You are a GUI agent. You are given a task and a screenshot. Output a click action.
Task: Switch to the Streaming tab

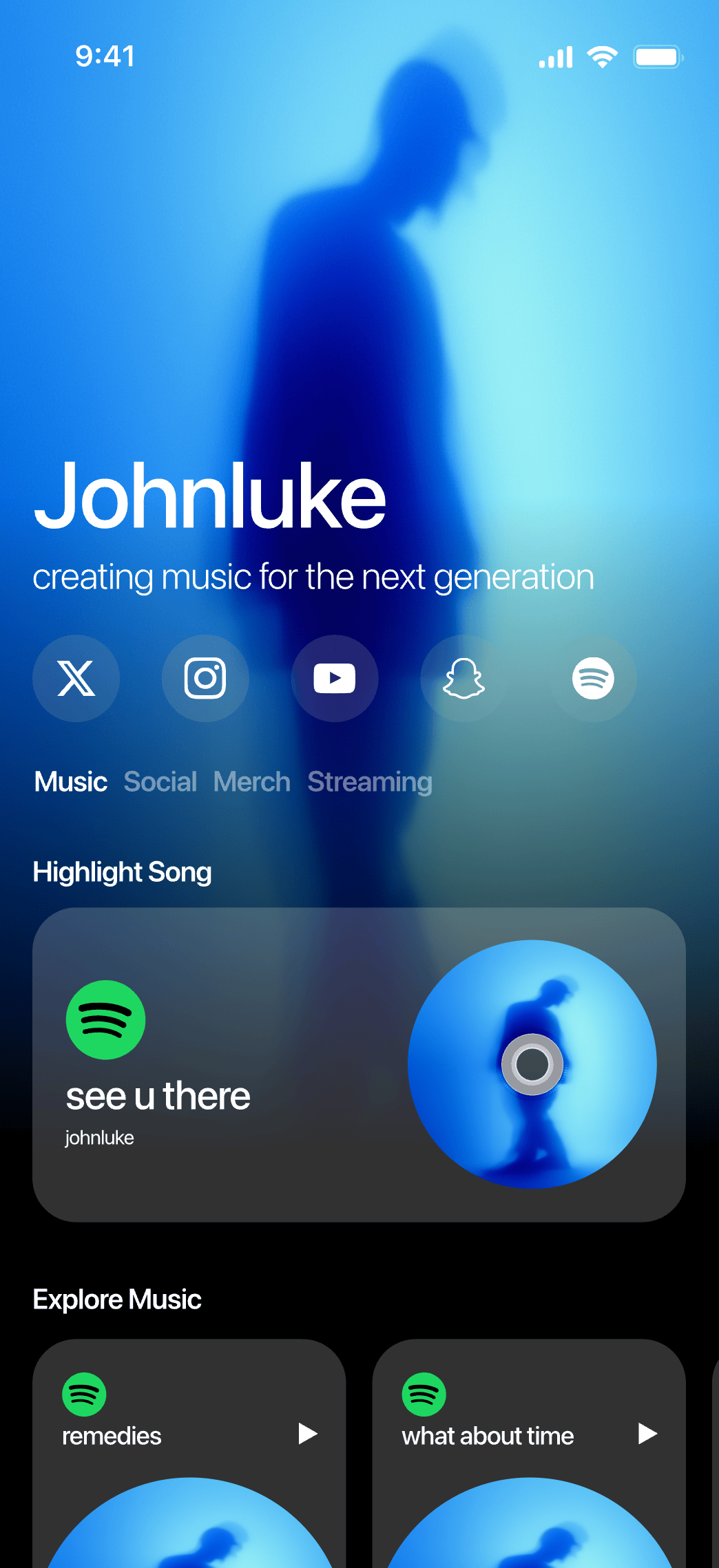coord(370,782)
